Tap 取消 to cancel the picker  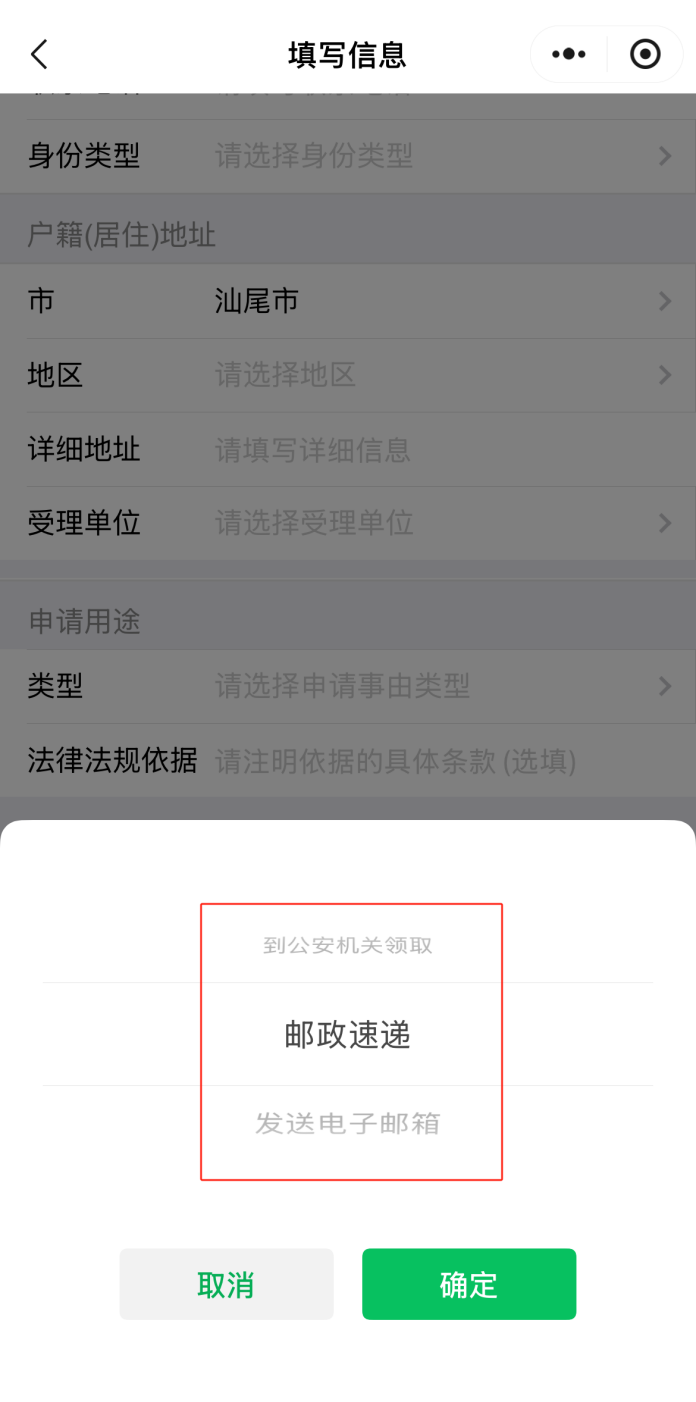(x=226, y=1284)
